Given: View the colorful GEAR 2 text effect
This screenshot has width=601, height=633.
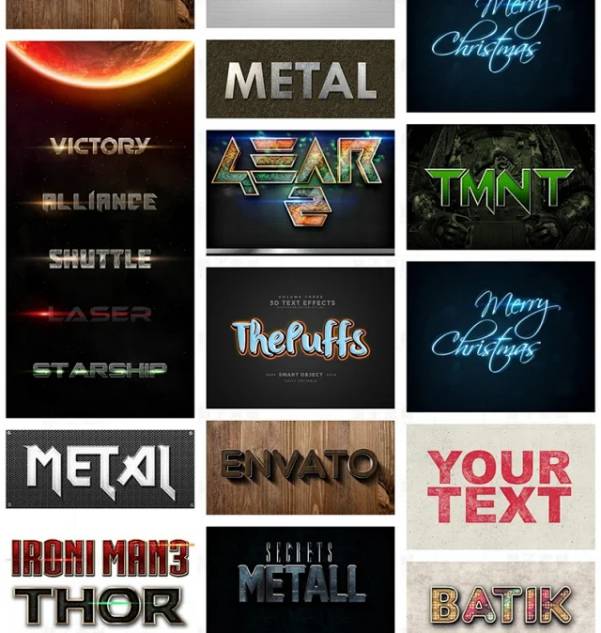Looking at the screenshot, I should coord(300,189).
